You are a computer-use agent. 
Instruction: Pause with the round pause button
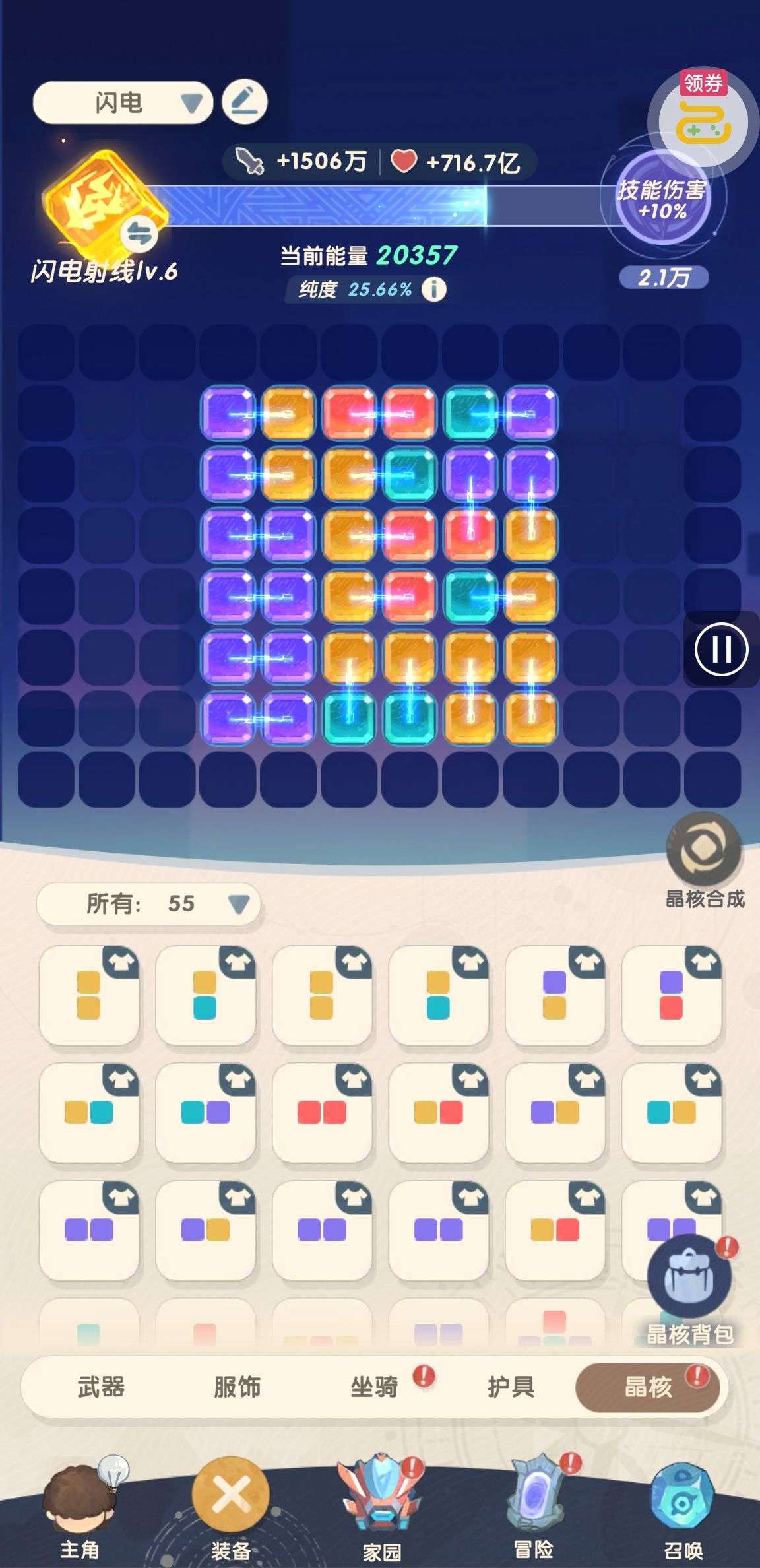coord(721,649)
